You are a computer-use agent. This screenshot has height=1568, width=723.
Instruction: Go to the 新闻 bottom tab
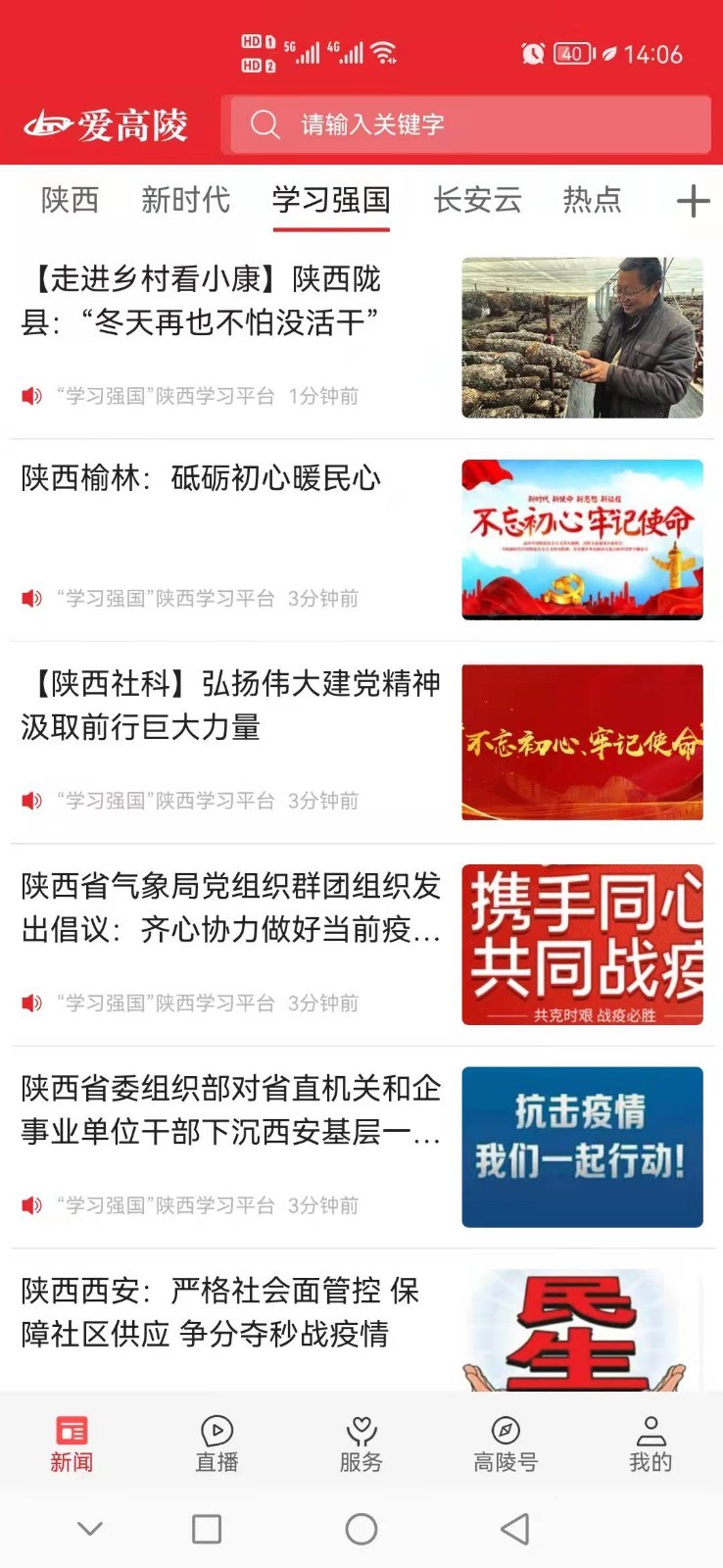(x=72, y=1444)
